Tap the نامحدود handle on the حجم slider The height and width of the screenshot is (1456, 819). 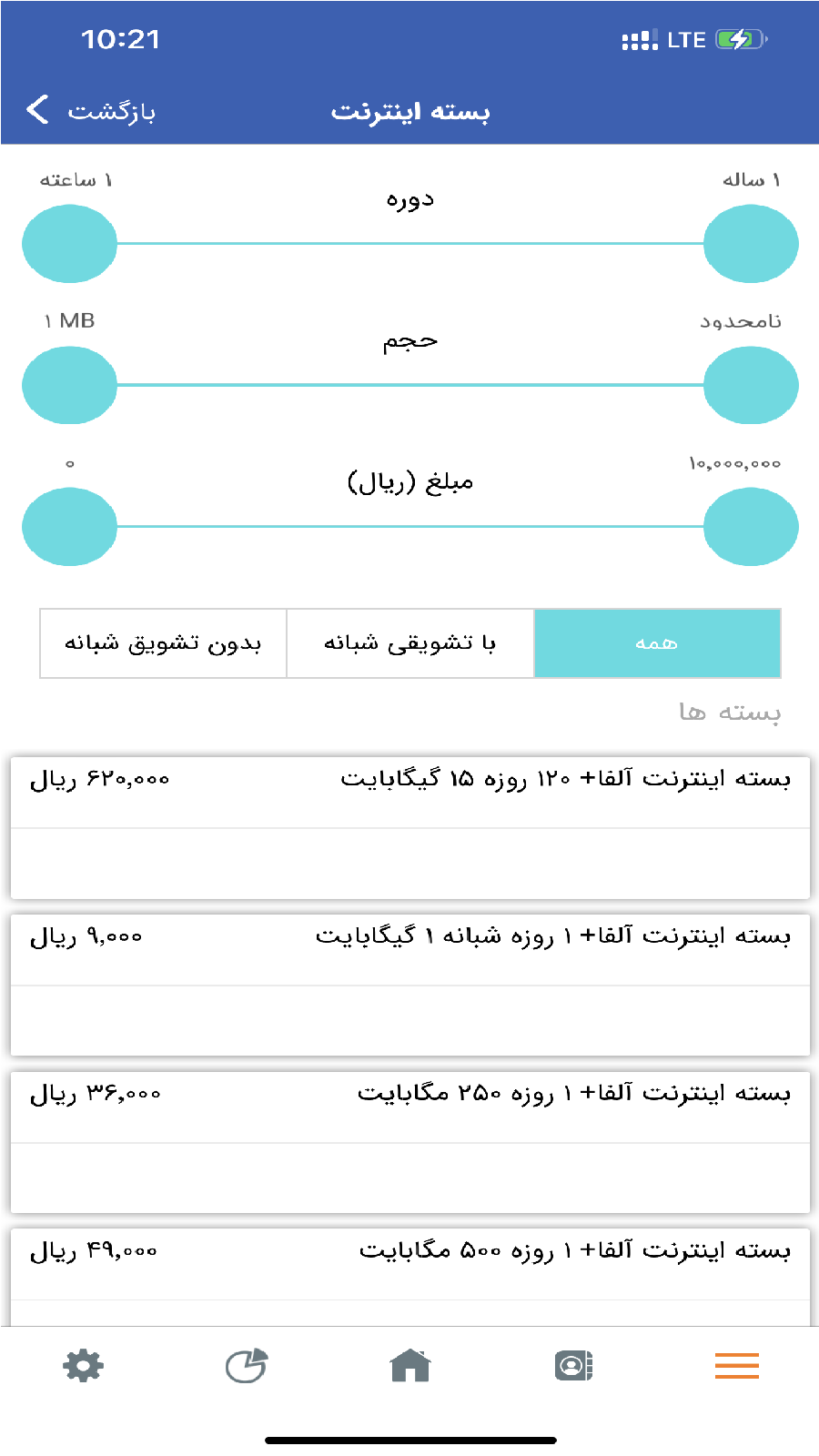click(x=751, y=385)
